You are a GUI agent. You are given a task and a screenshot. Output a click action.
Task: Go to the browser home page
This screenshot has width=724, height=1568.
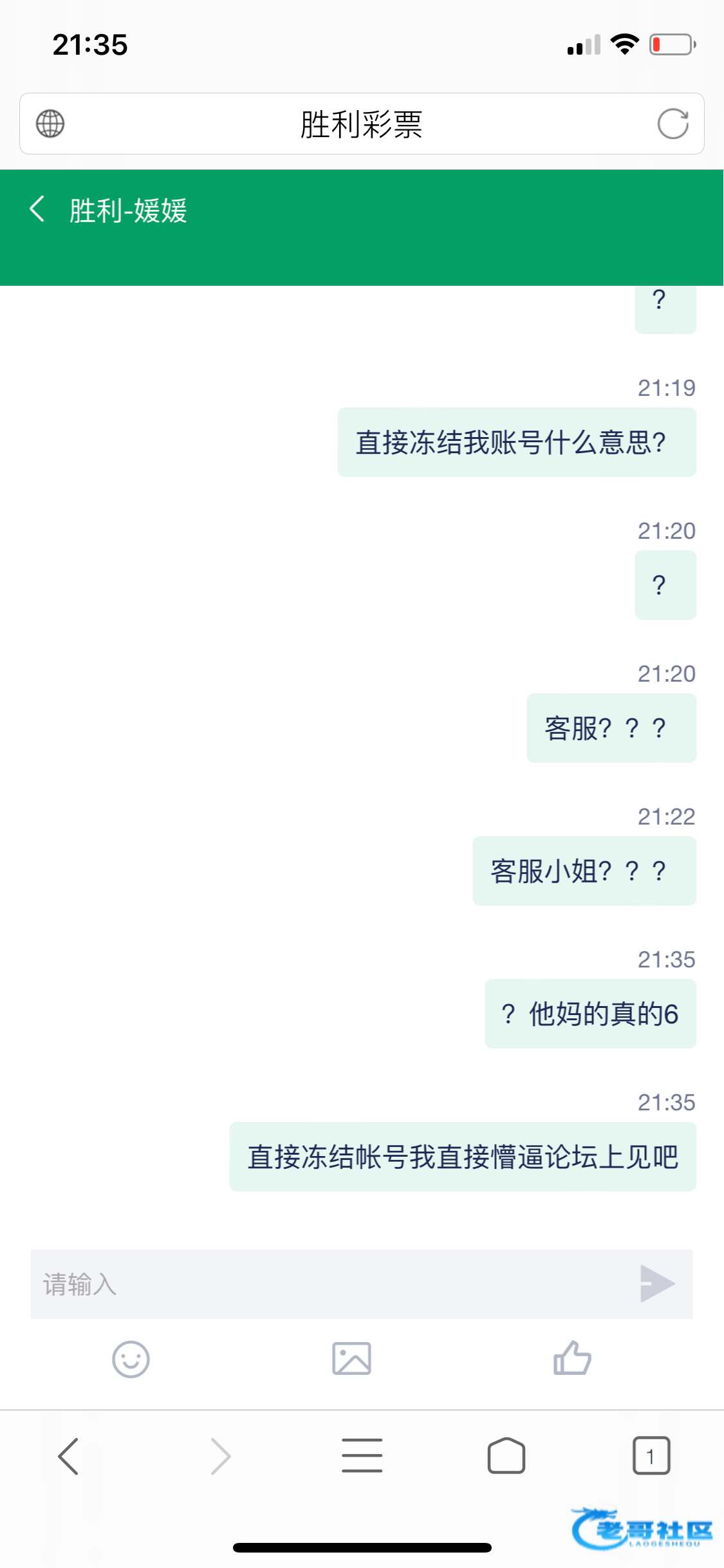[x=506, y=1456]
